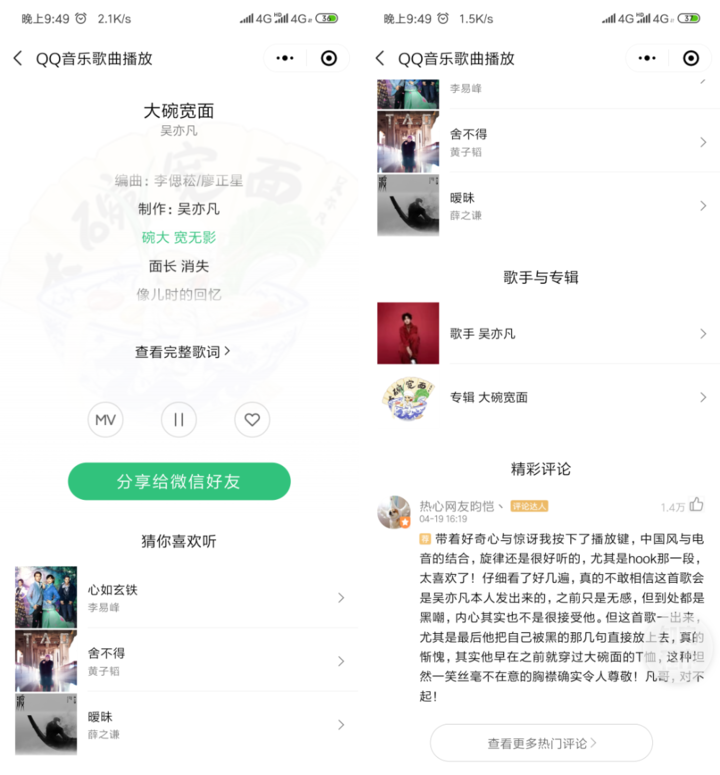View full lyrics via 查看完整歌词
720x775 pixels.
183,351
